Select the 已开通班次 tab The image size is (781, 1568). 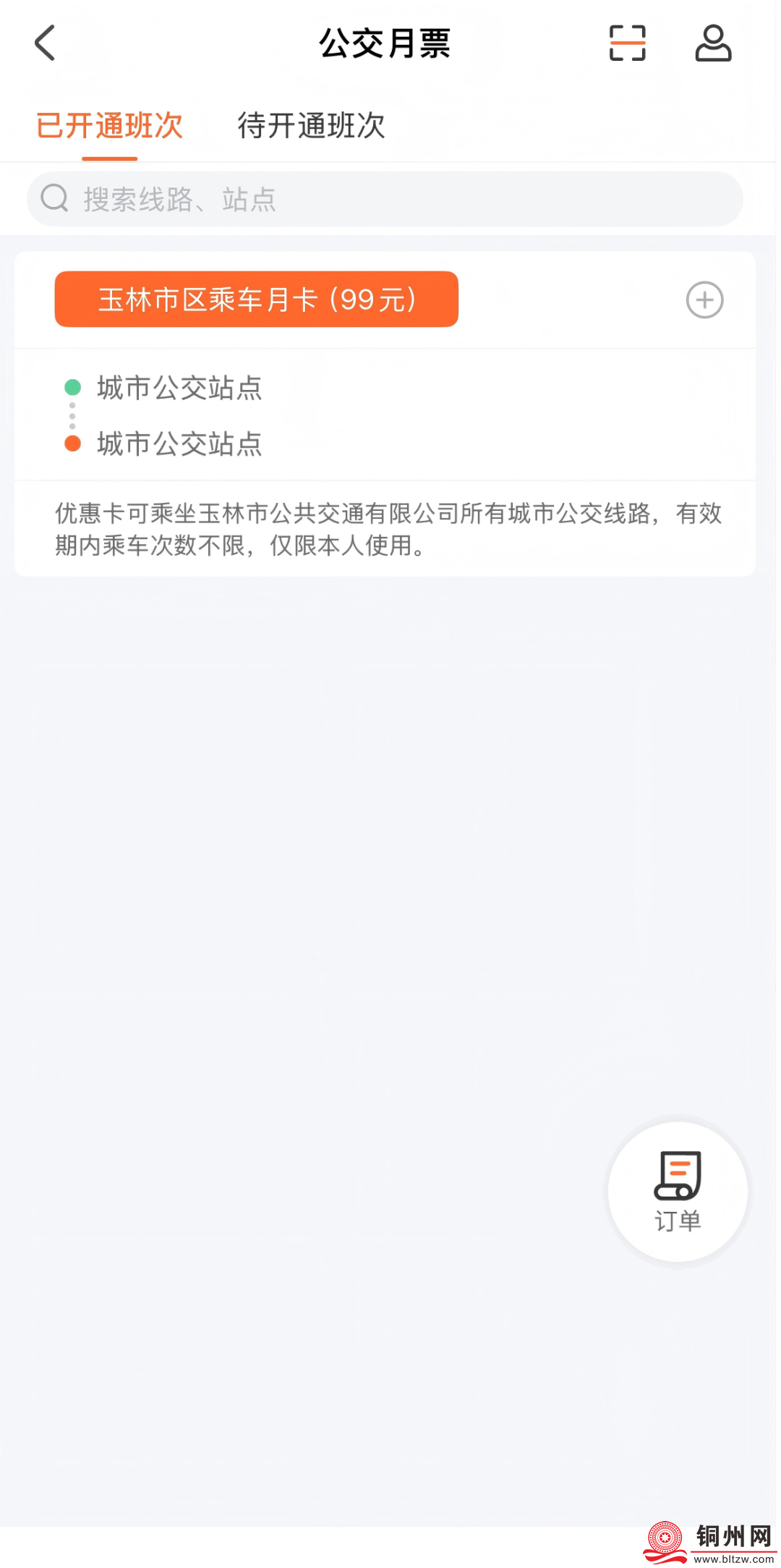[x=109, y=126]
